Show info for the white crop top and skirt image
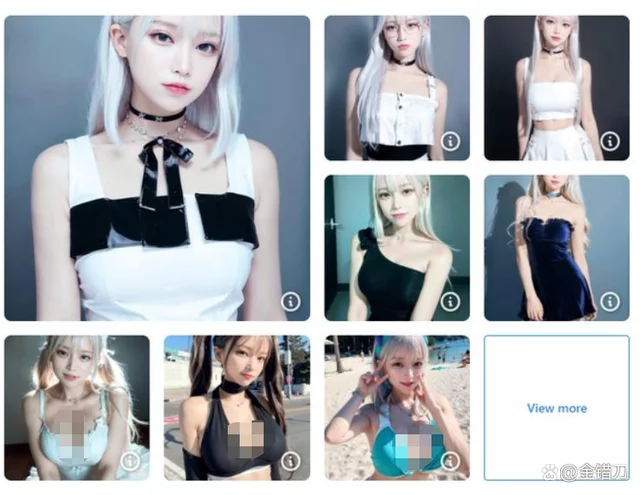The height and width of the screenshot is (495, 640). [x=611, y=142]
